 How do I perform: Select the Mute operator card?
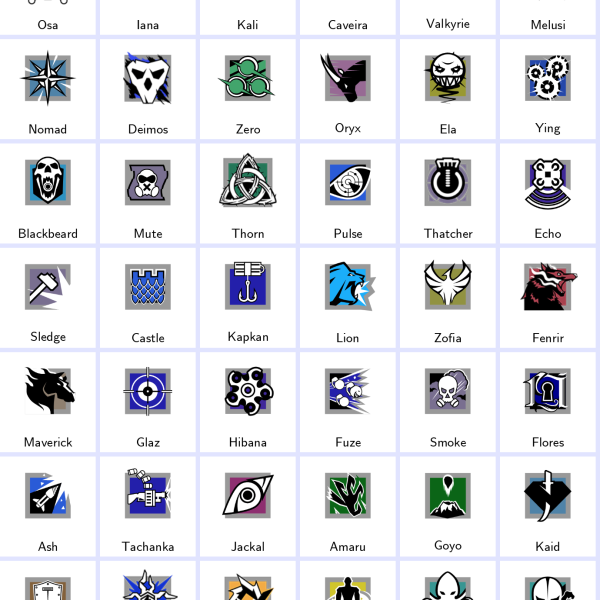click(x=148, y=192)
